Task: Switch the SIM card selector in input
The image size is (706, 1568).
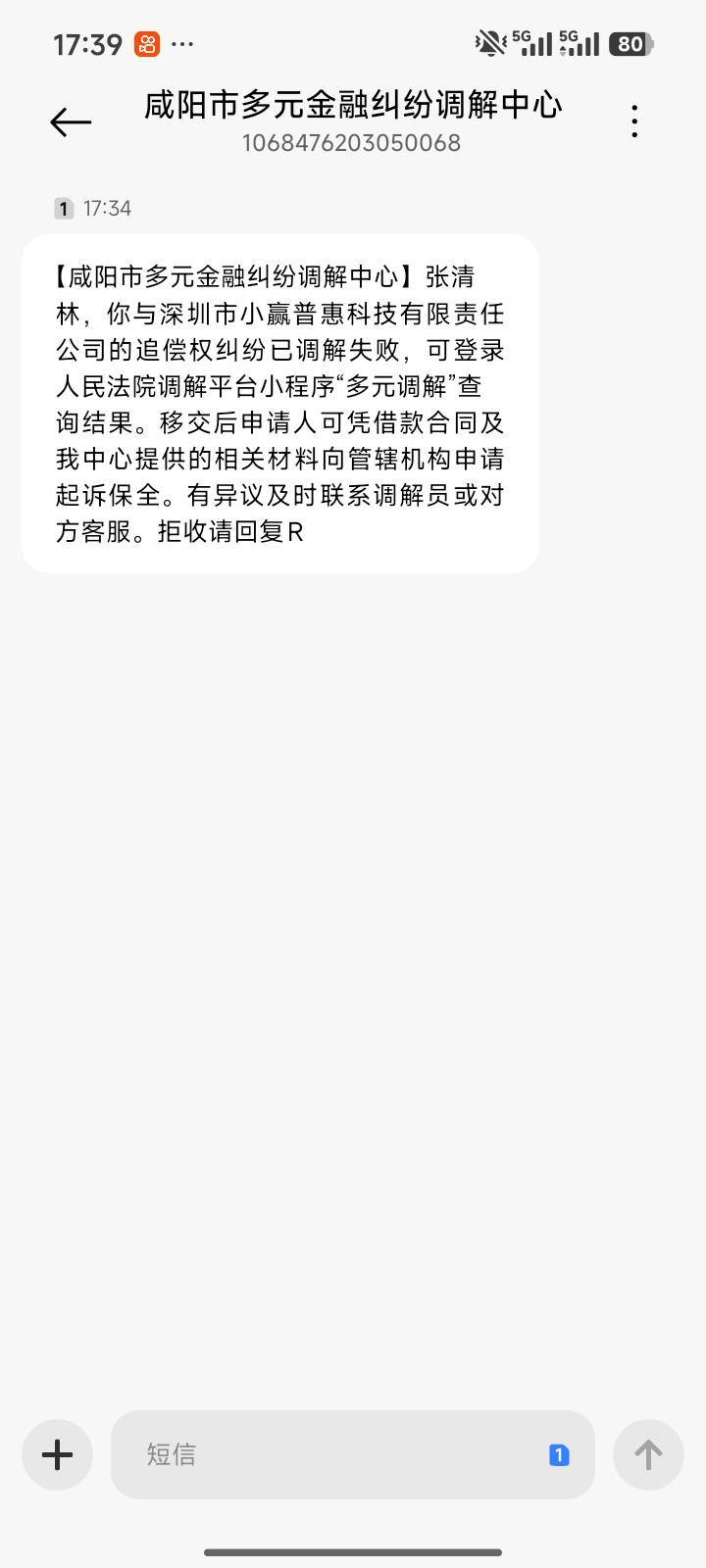Action: coord(559,1455)
